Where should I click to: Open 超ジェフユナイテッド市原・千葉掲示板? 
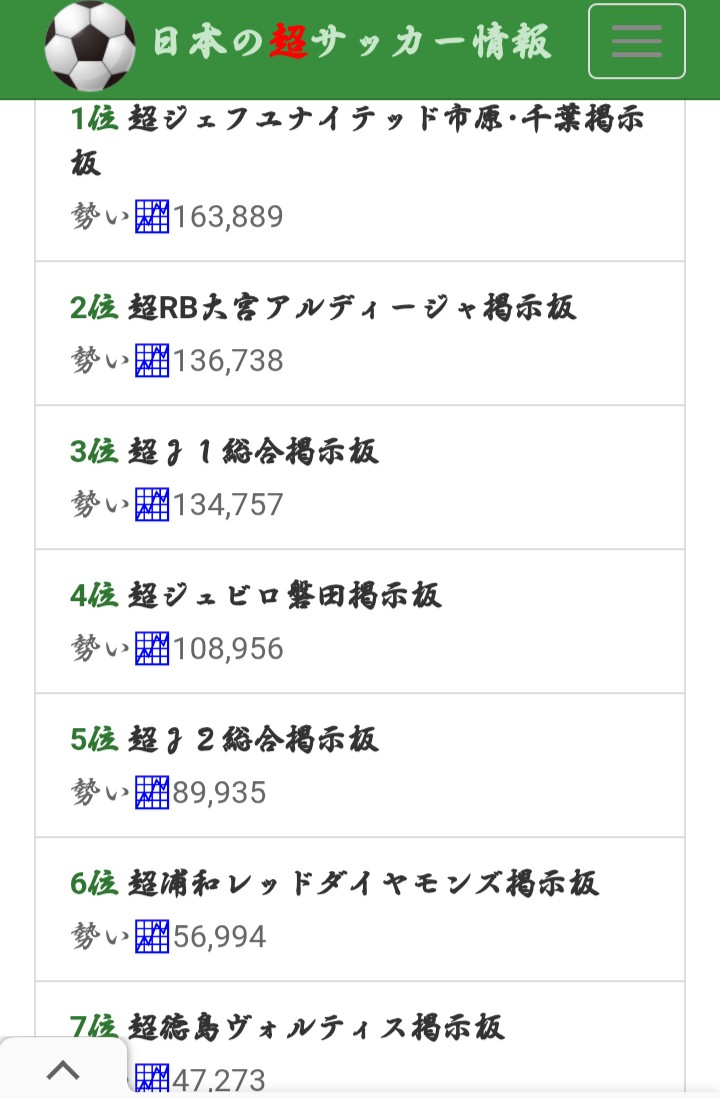click(386, 119)
